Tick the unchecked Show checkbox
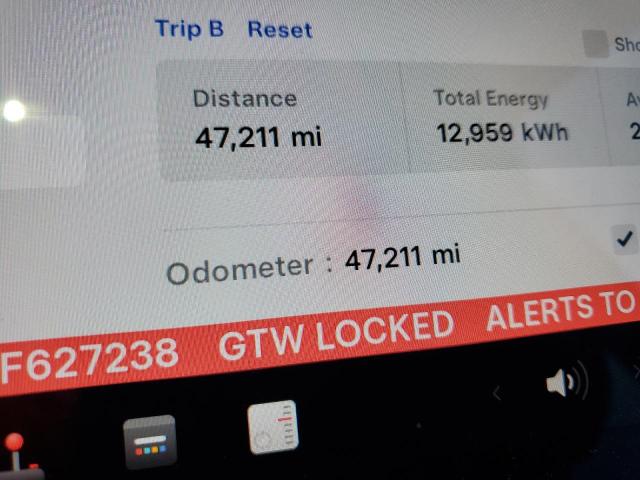640x480 pixels. click(x=596, y=44)
